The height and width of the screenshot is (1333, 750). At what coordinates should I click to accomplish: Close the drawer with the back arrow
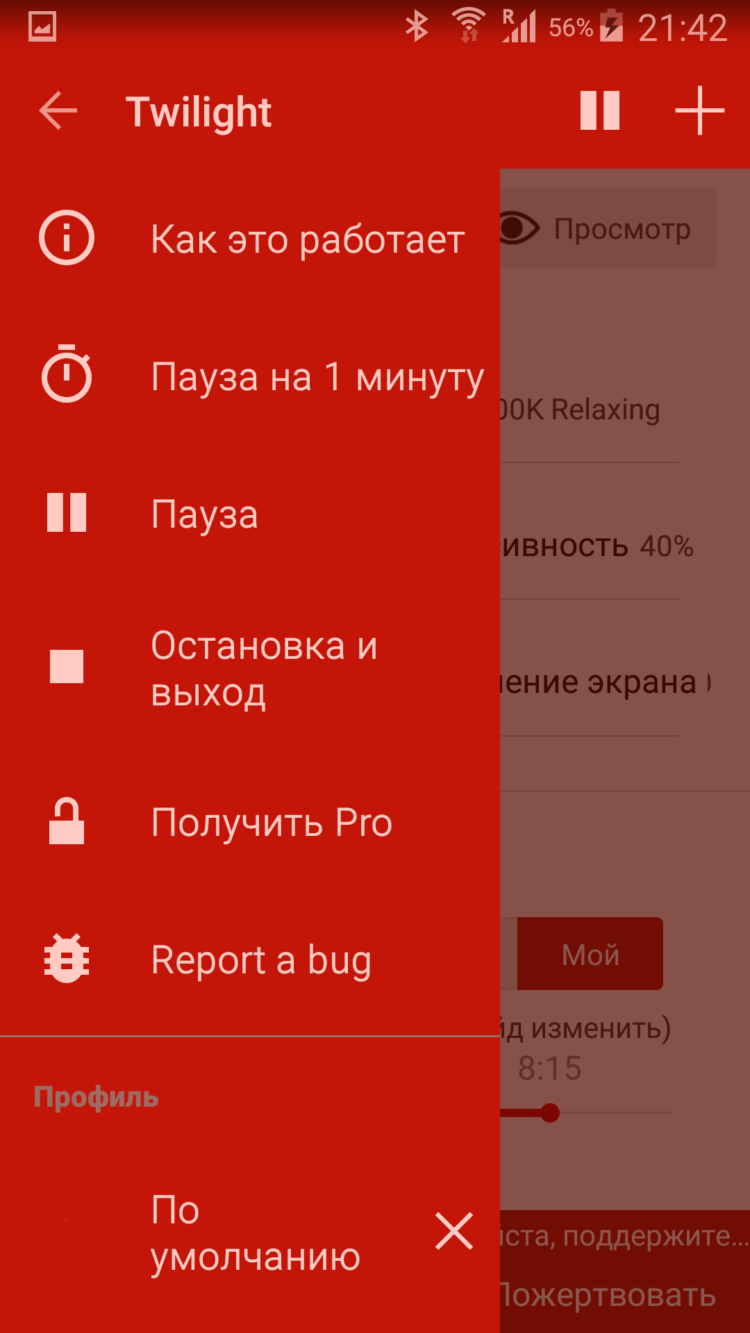(x=58, y=111)
